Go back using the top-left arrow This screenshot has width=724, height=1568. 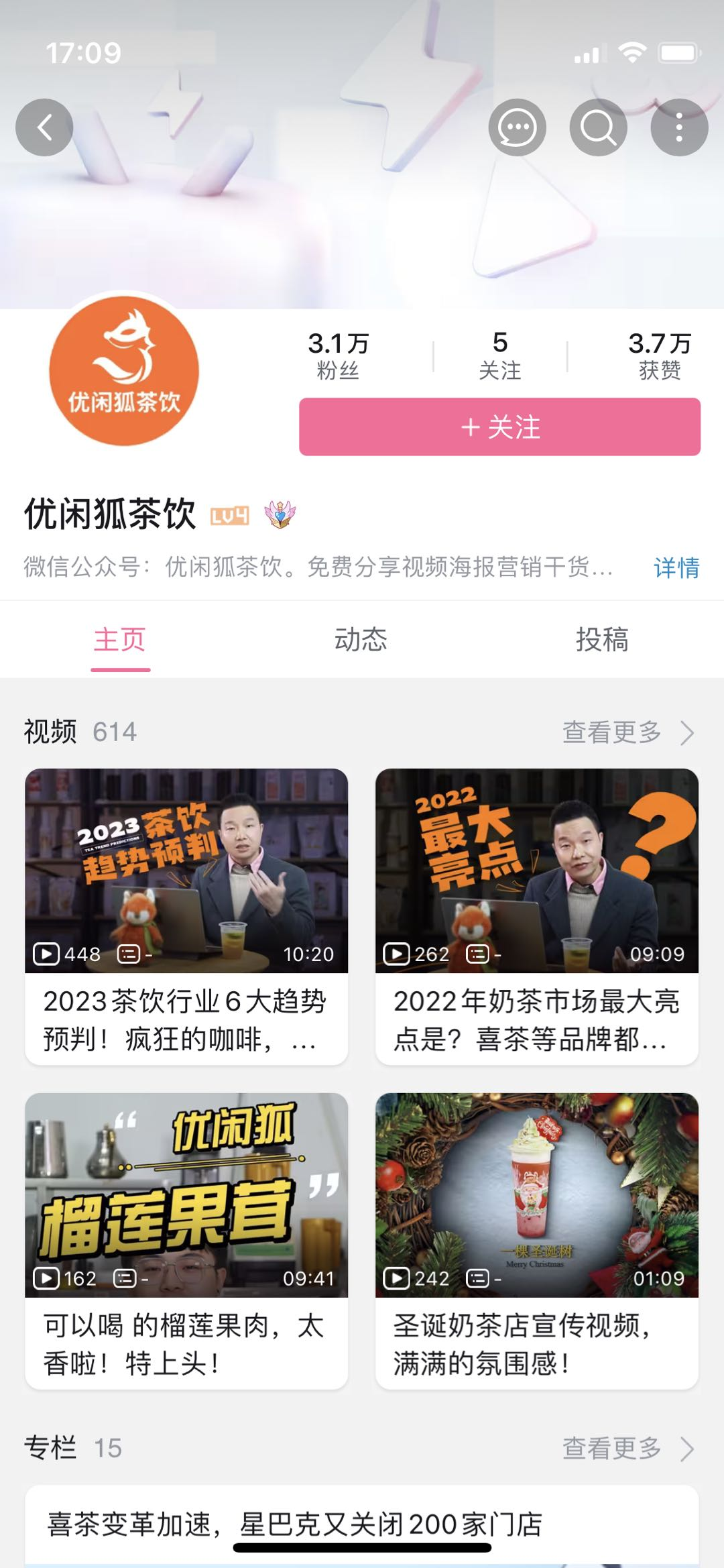[44, 127]
